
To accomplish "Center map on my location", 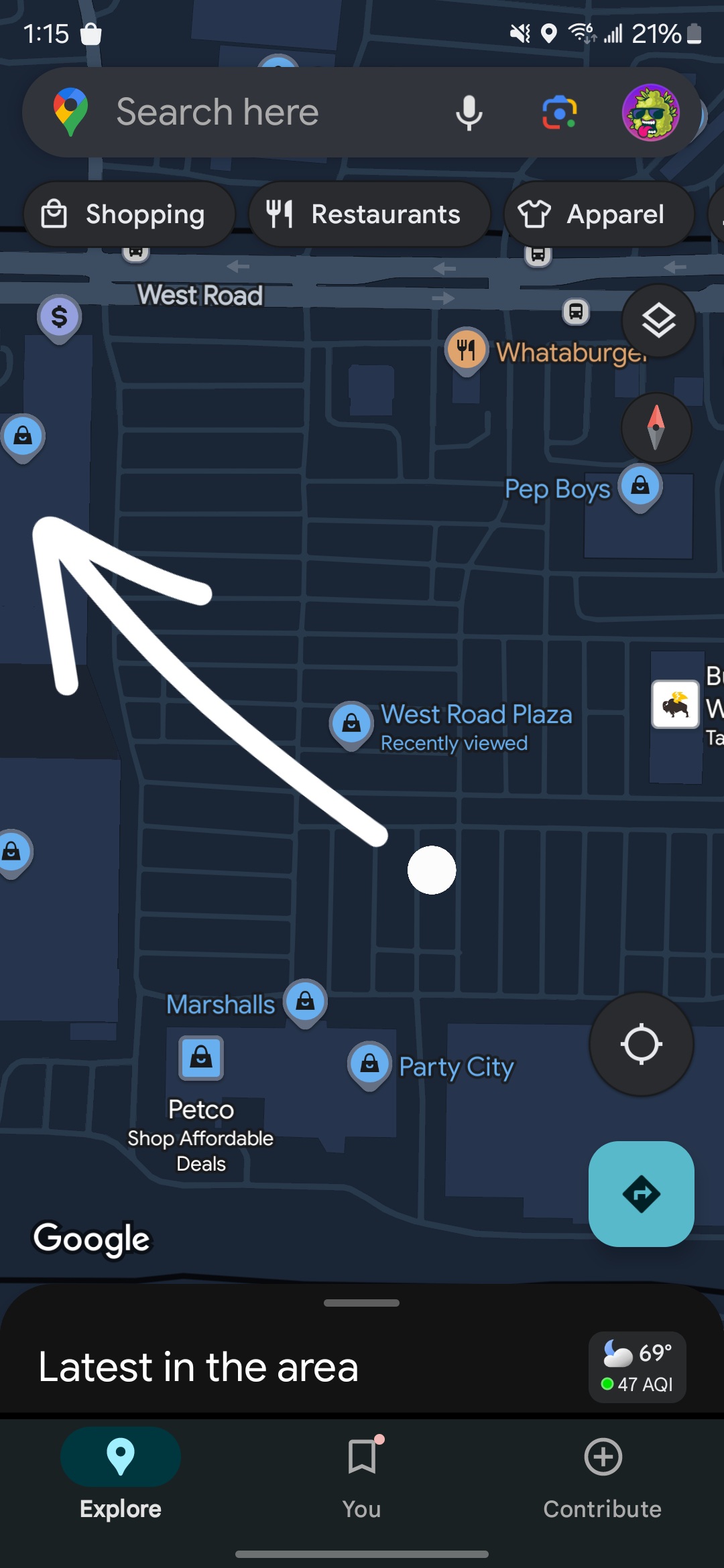I will tap(641, 1044).
